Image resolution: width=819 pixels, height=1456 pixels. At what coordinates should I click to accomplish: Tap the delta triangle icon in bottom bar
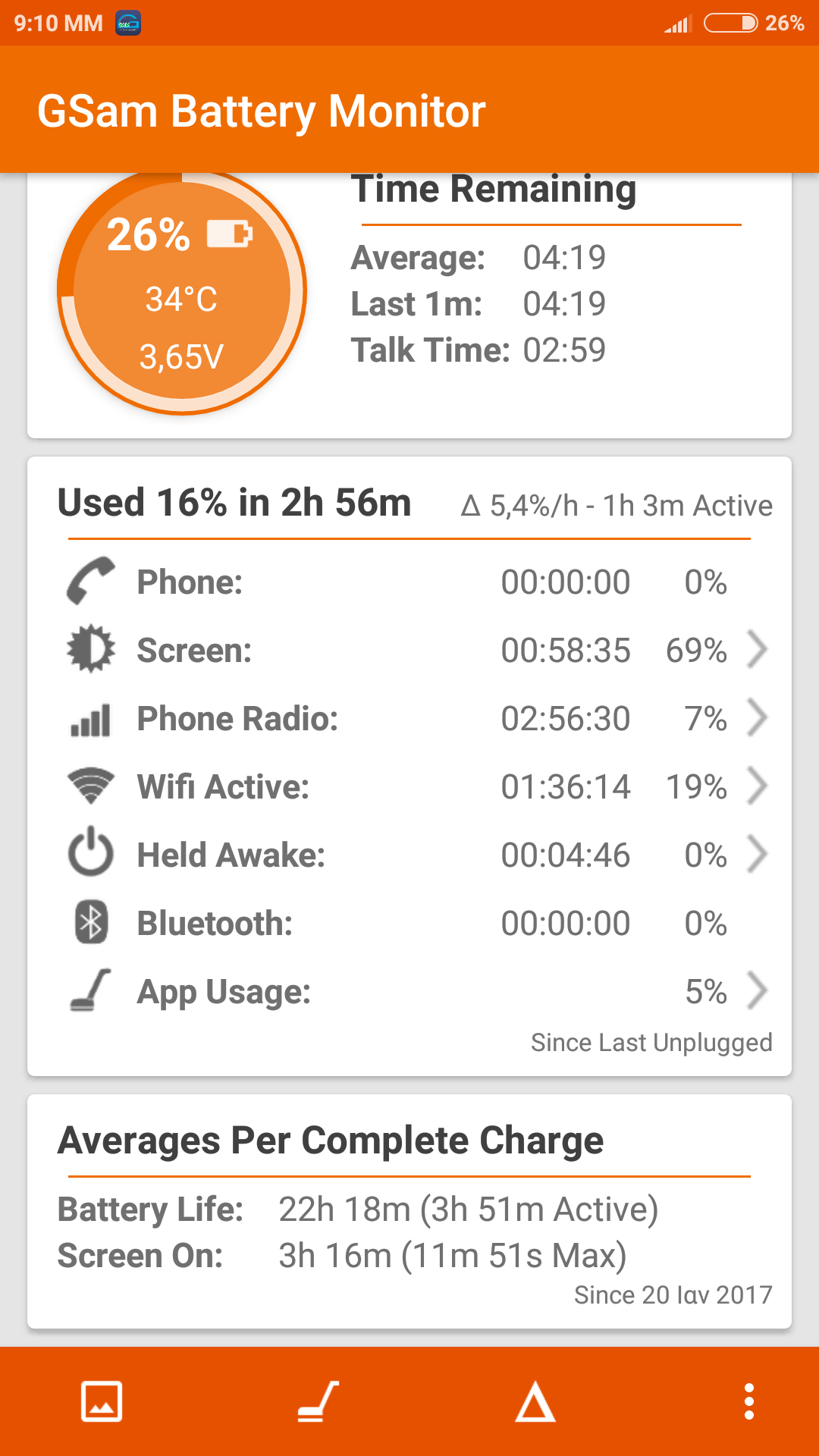pyautogui.click(x=535, y=1401)
